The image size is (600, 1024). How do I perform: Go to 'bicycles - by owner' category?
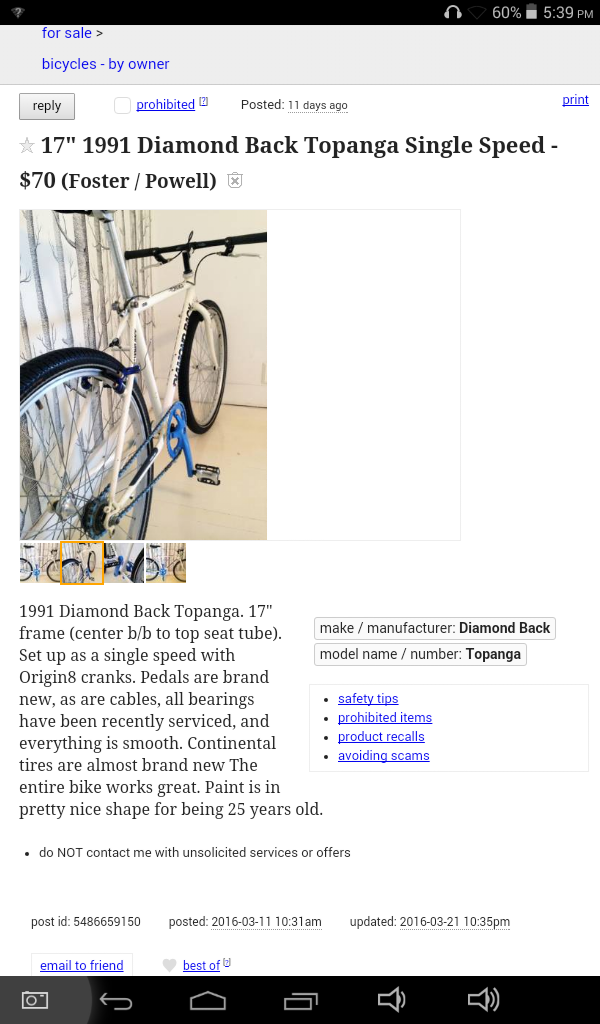105,64
